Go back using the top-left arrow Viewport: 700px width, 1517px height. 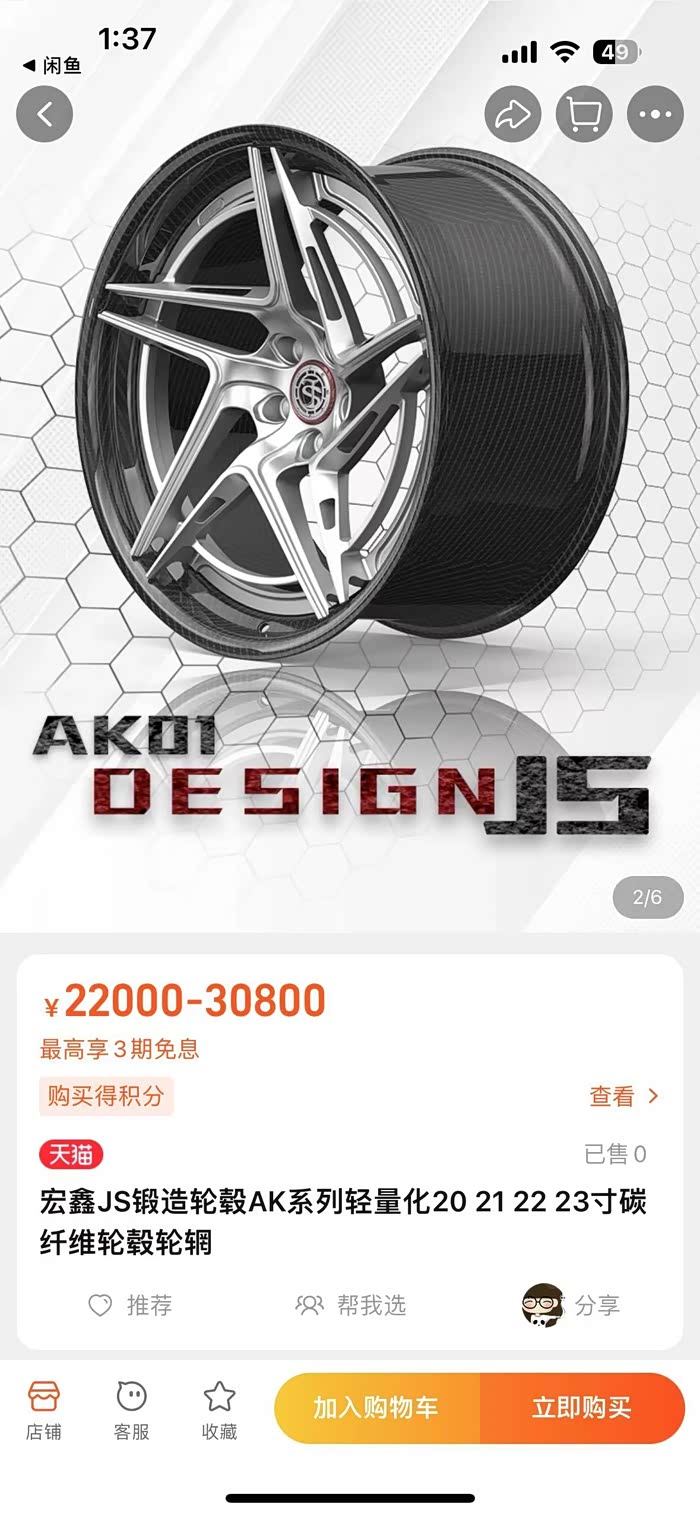pyautogui.click(x=45, y=114)
